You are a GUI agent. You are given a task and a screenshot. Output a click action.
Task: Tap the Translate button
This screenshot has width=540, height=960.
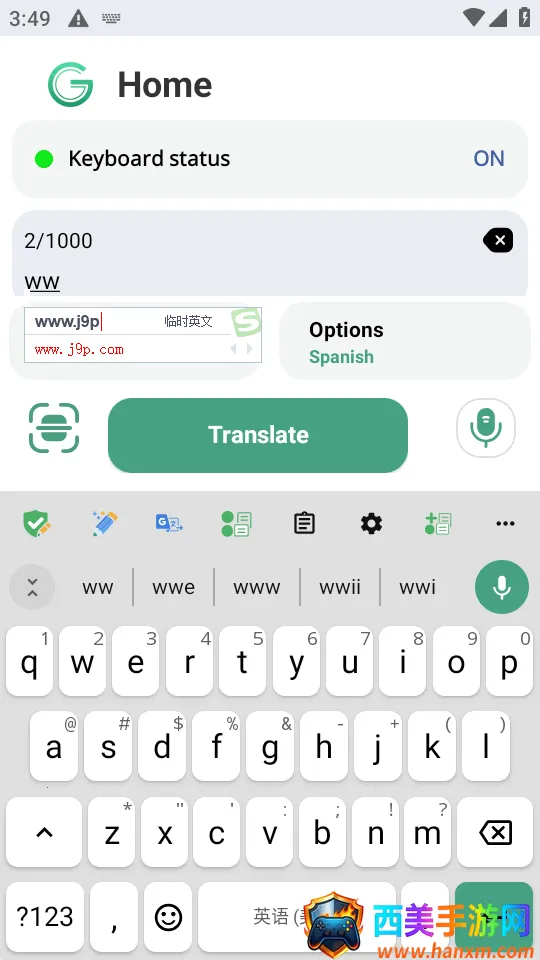[x=258, y=435]
